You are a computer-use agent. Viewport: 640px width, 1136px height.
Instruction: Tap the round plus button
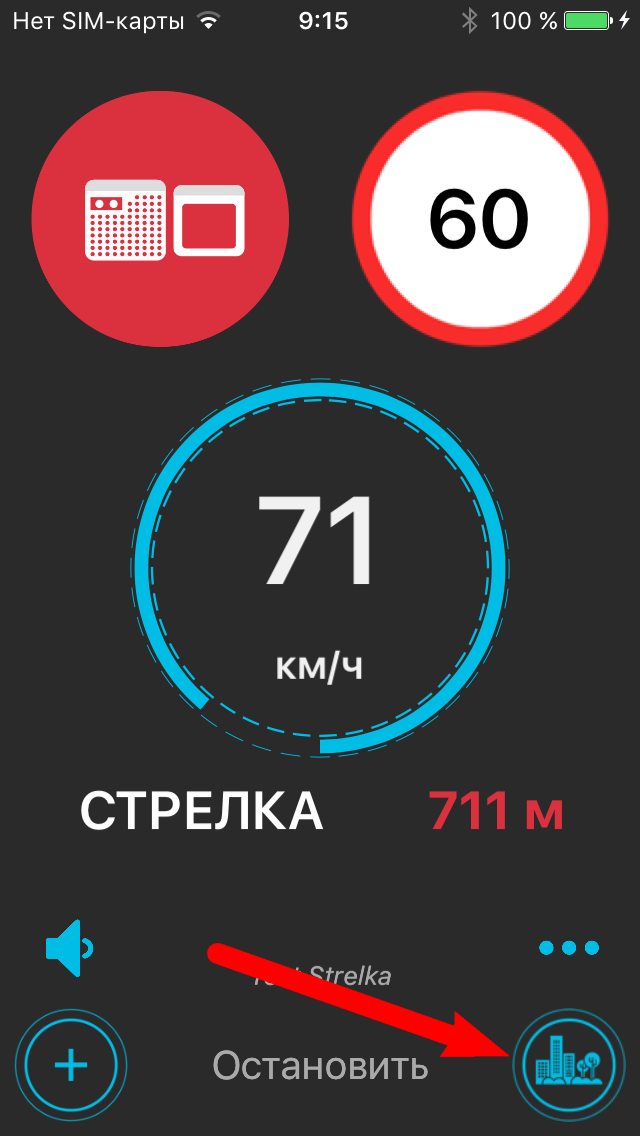(71, 1065)
